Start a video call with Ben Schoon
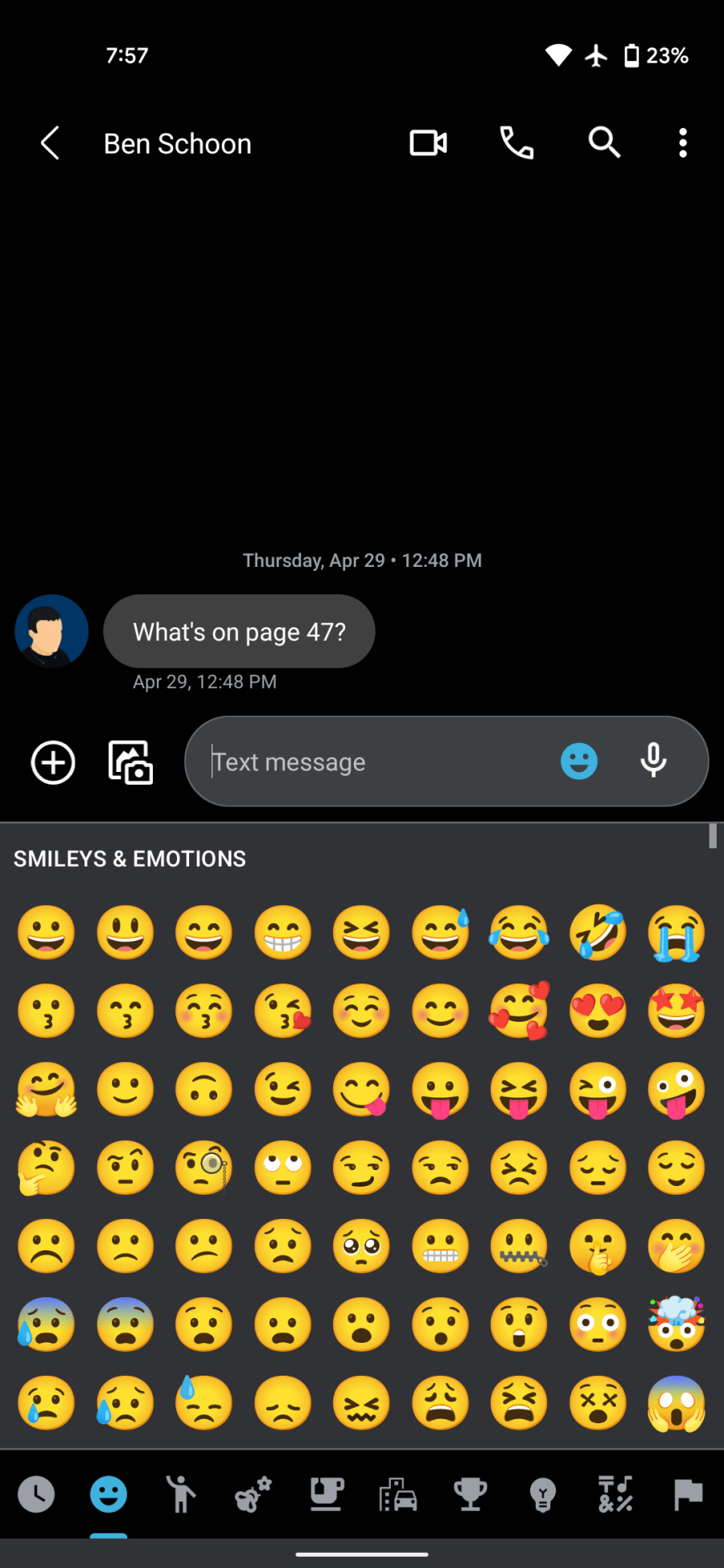This screenshot has height=1568, width=724. coord(429,143)
